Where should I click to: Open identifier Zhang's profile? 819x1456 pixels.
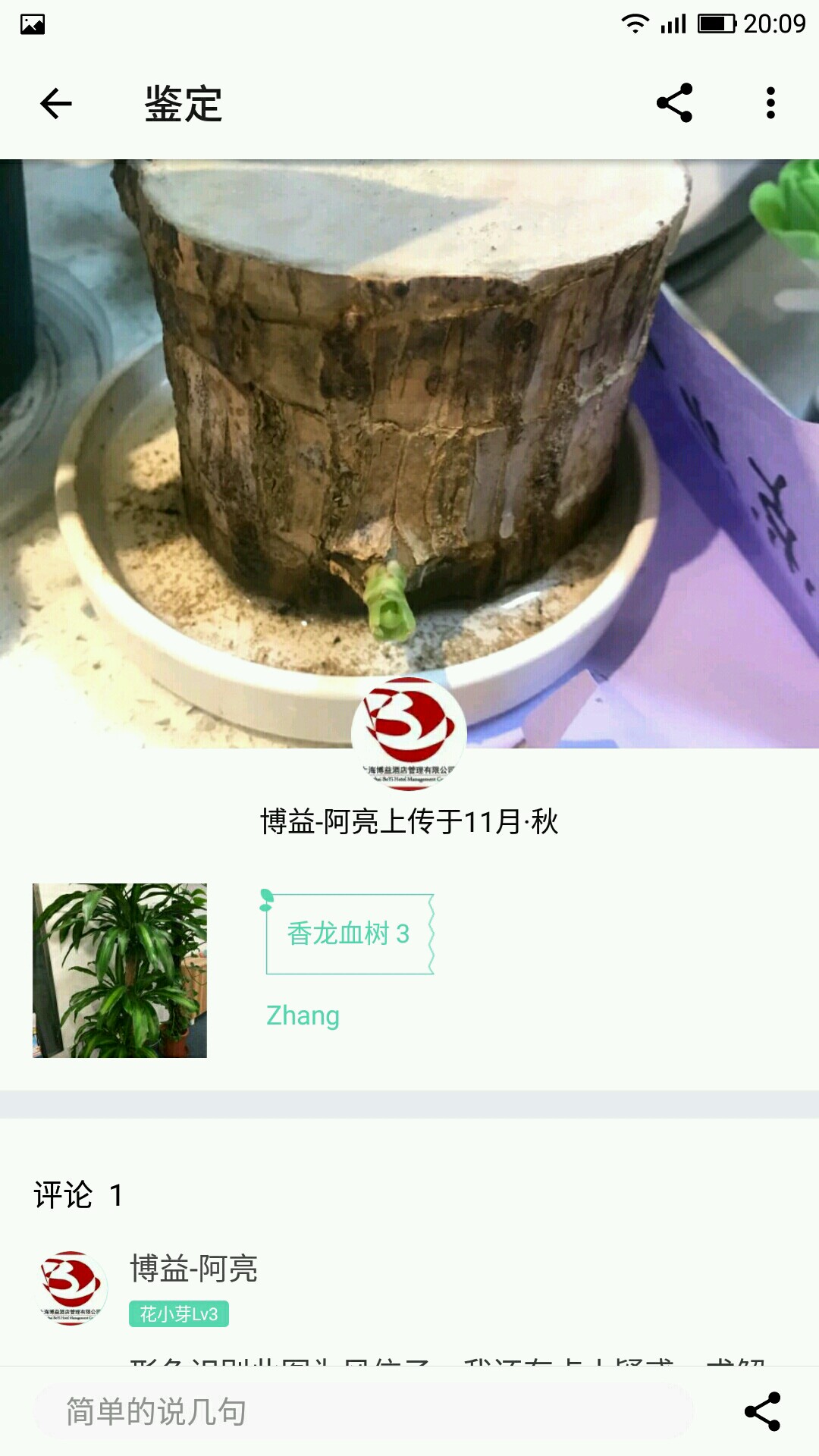303,1015
